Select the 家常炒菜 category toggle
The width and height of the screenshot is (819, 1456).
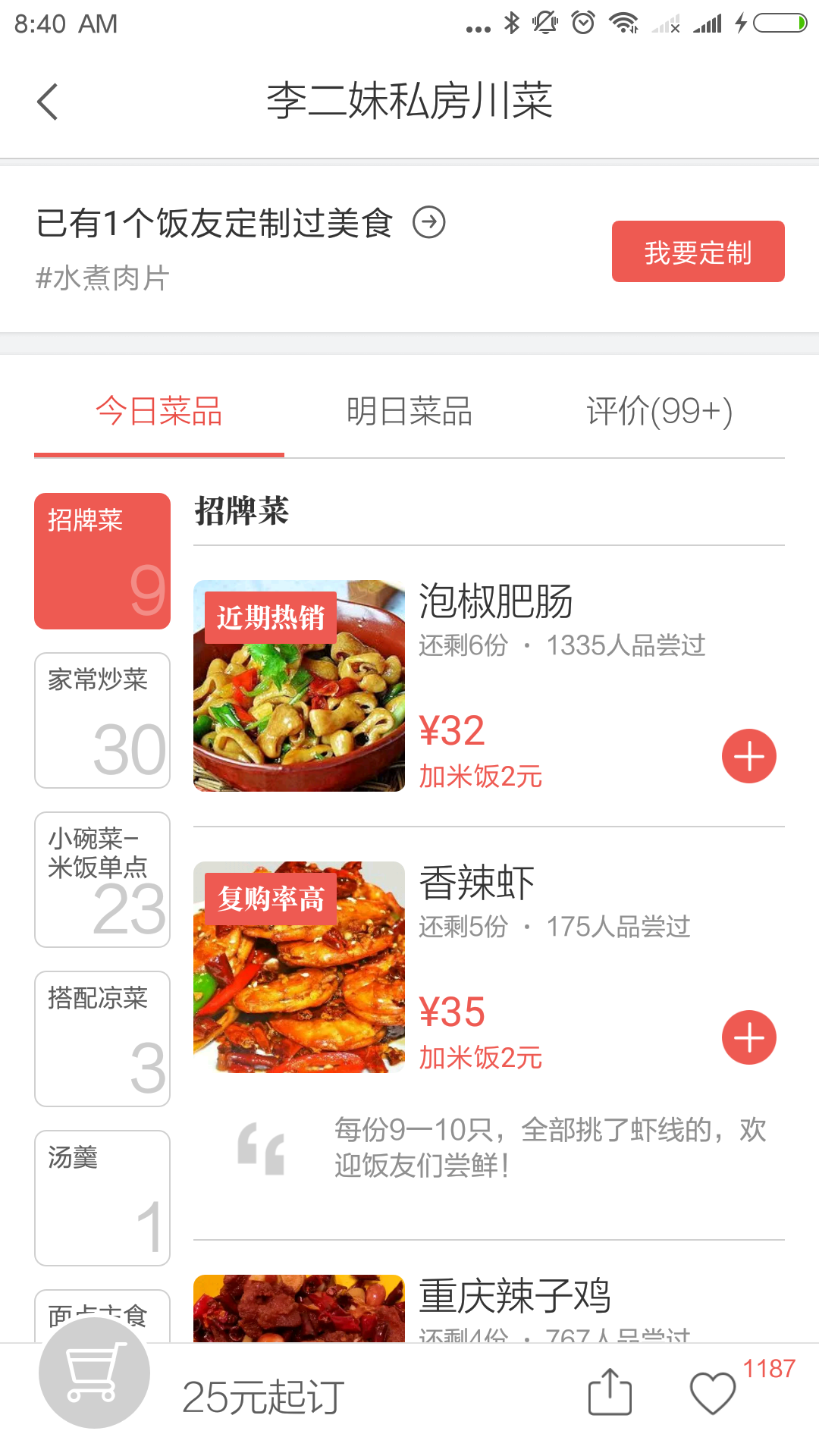point(102,719)
